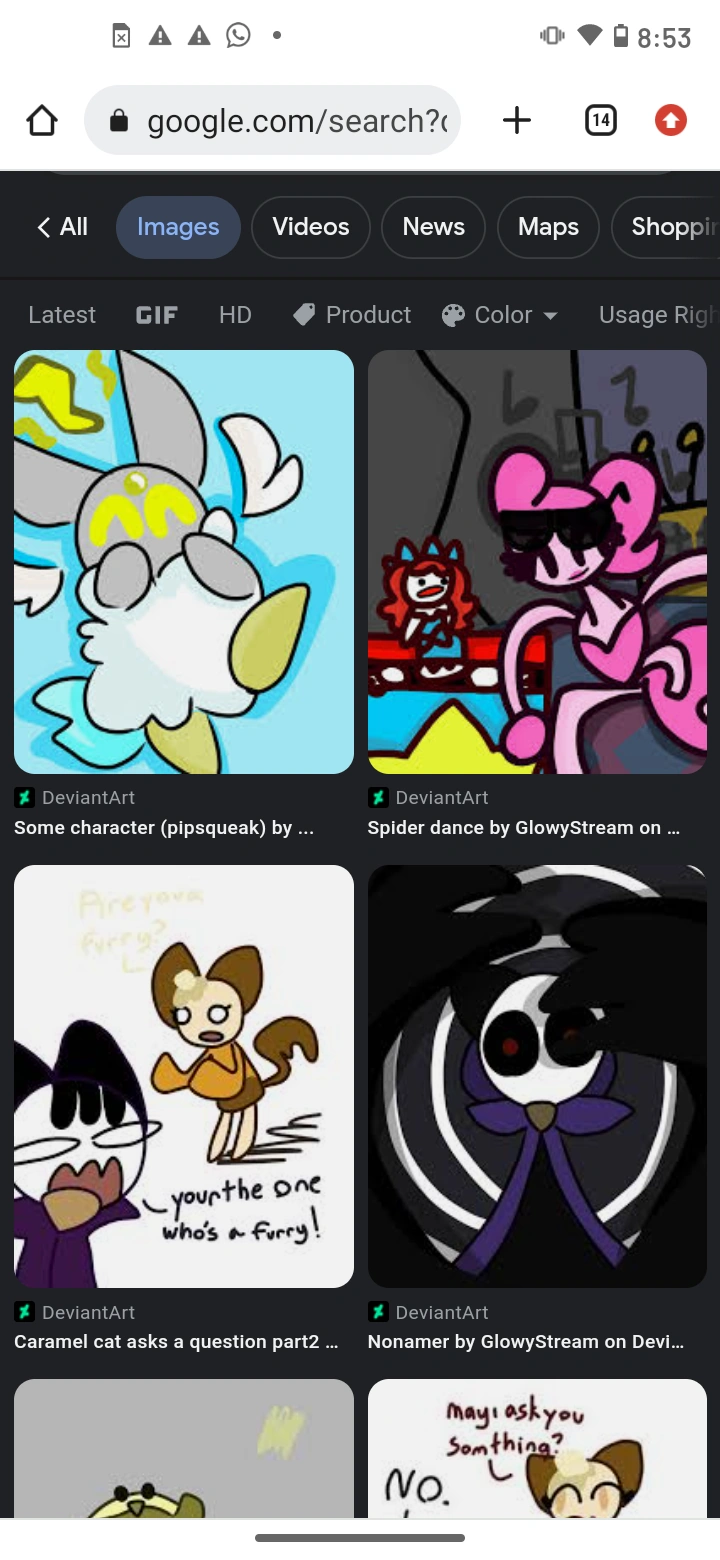This screenshot has height=1560, width=720.
Task: View the Caramel cat asks a question image
Action: (184, 1076)
